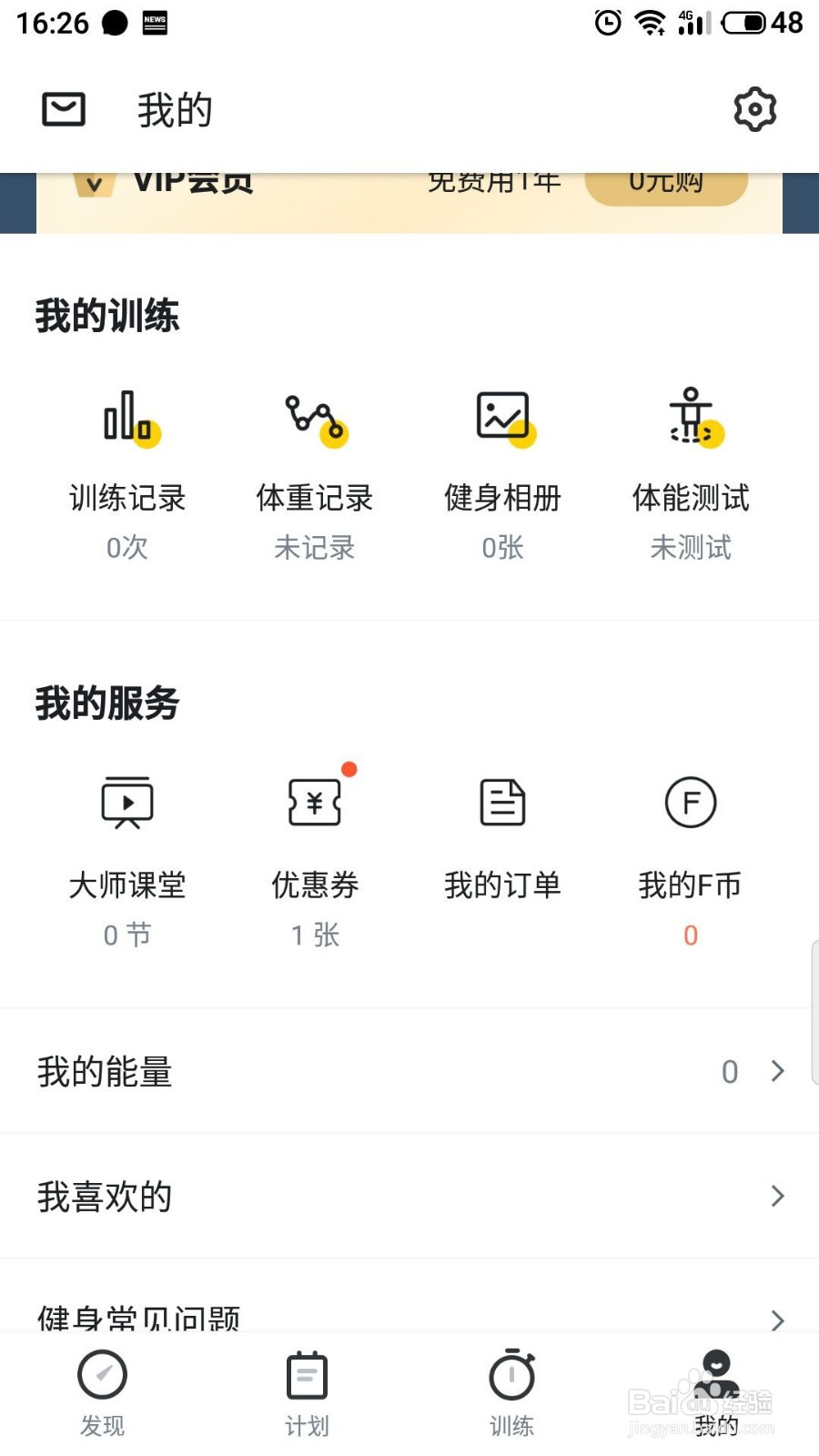This screenshot has width=819, height=1456.
Task: Open the 我的能量 row
Action: pos(409,1071)
